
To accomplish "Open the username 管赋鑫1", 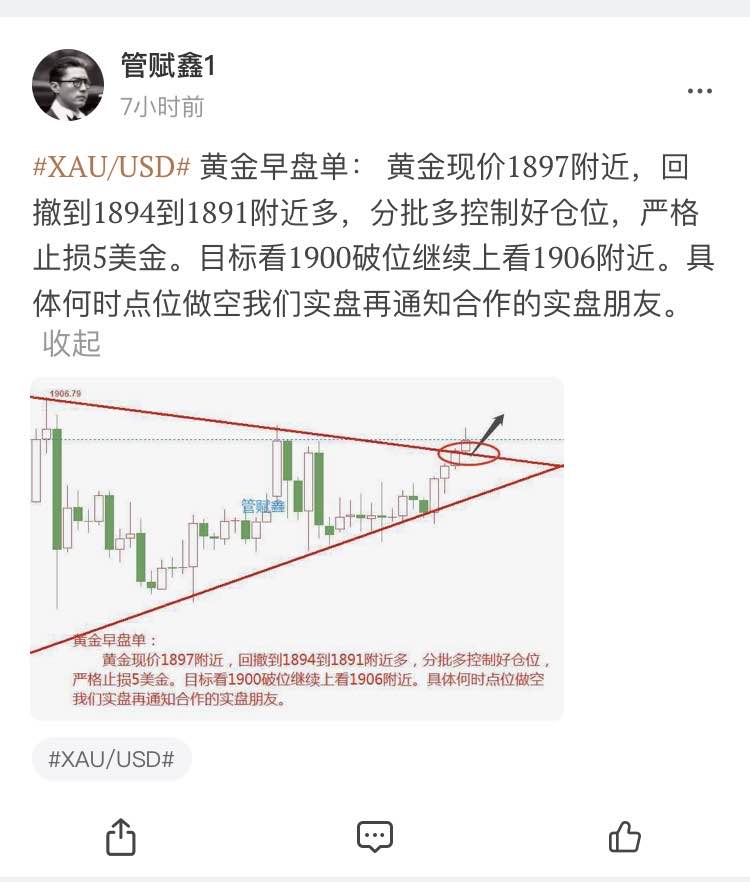I will click(x=168, y=65).
